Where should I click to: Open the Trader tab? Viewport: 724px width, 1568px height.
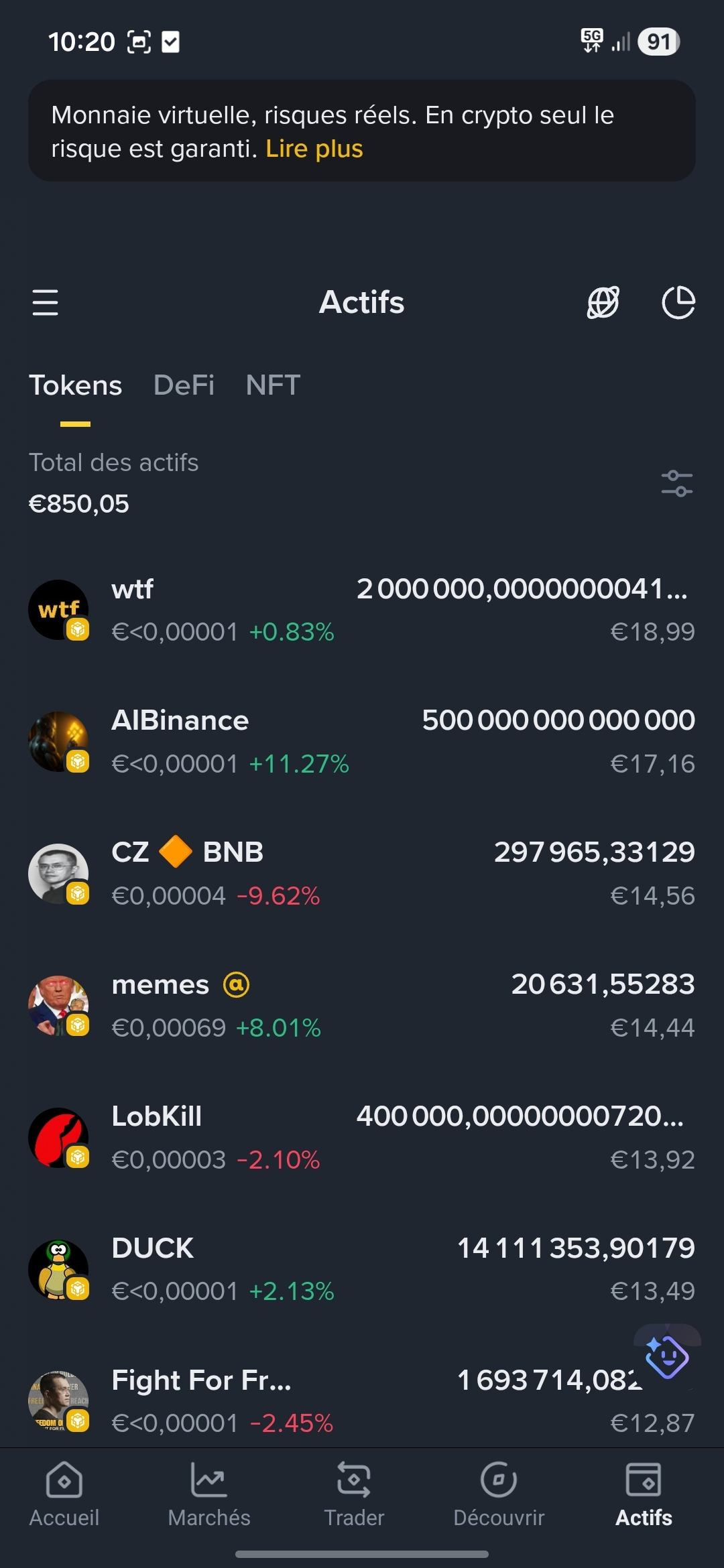pyautogui.click(x=354, y=1494)
